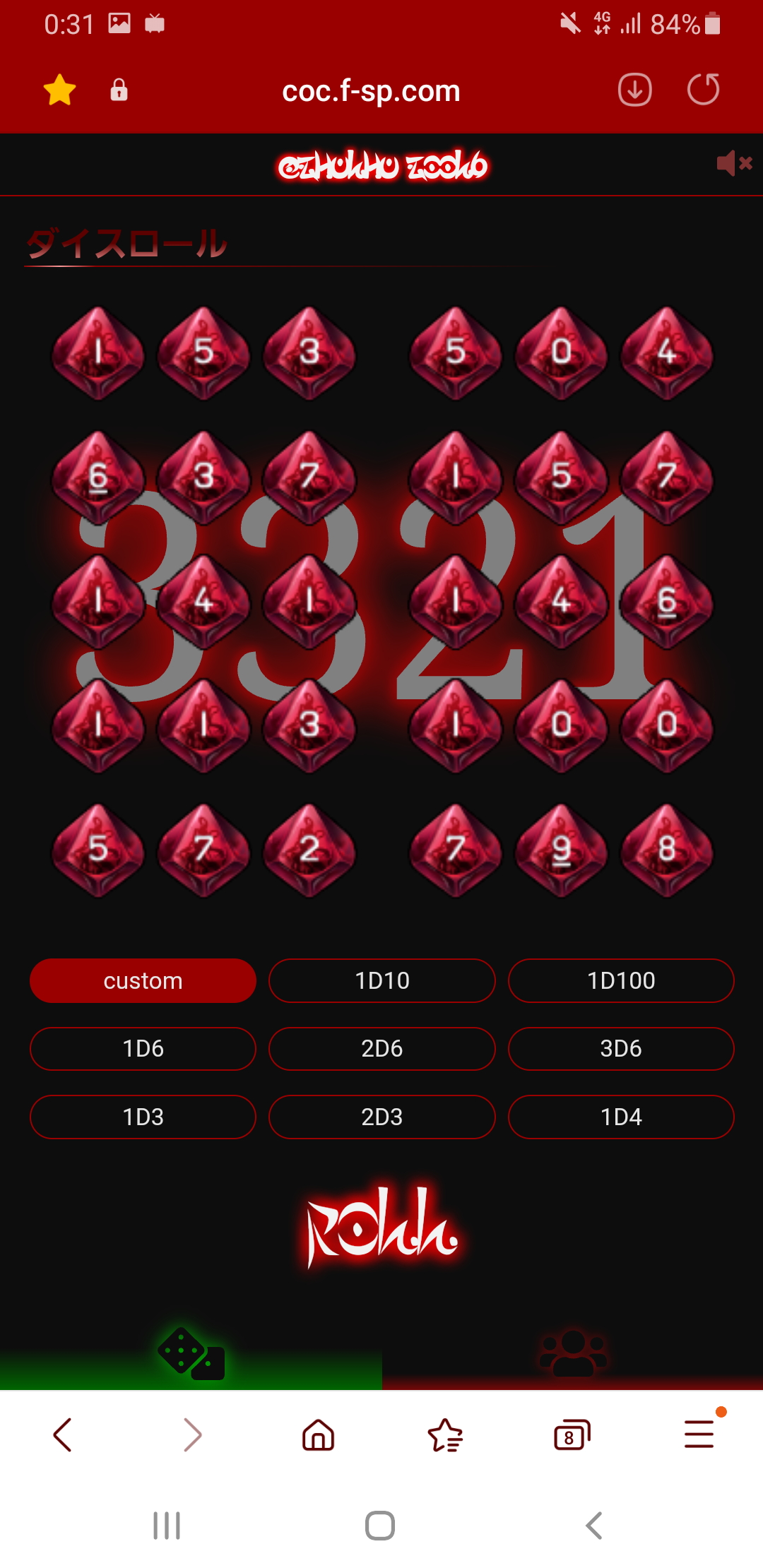763x1568 pixels.
Task: Reload the page
Action: pyautogui.click(x=703, y=90)
